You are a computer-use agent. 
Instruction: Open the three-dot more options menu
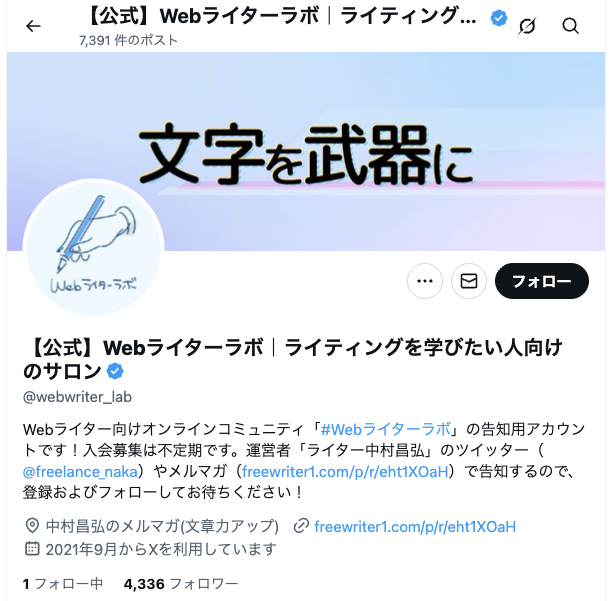425,282
